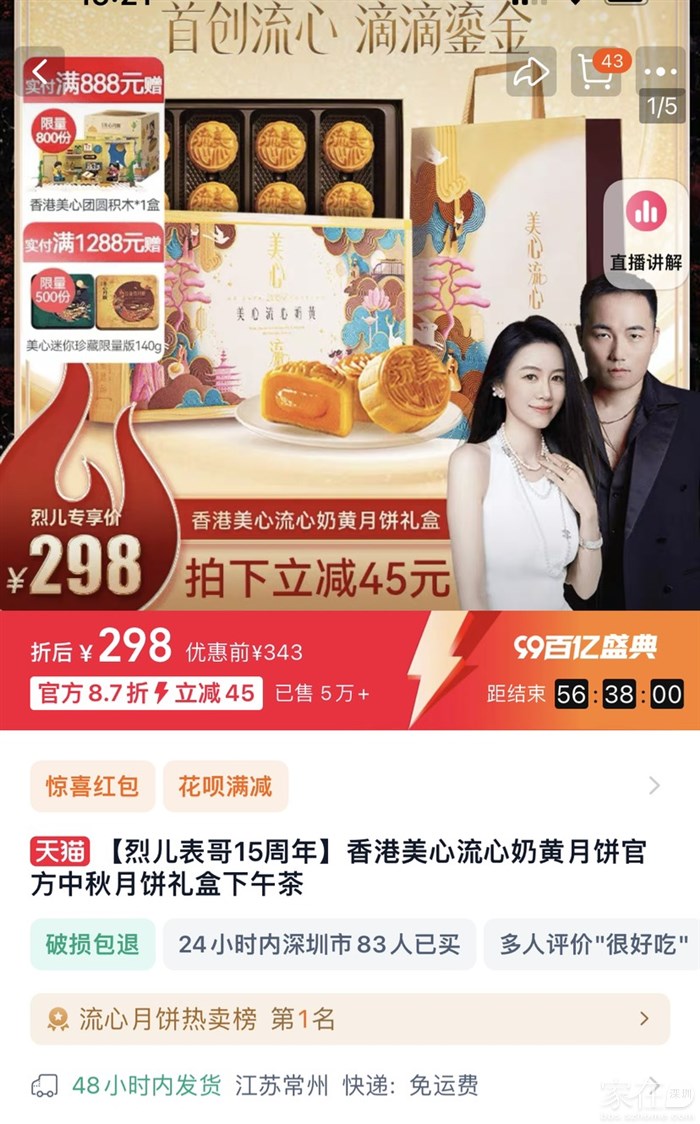This screenshot has height=1124, width=700.
Task: Expand the coupons and discounts row
Action: pyautogui.click(x=654, y=786)
